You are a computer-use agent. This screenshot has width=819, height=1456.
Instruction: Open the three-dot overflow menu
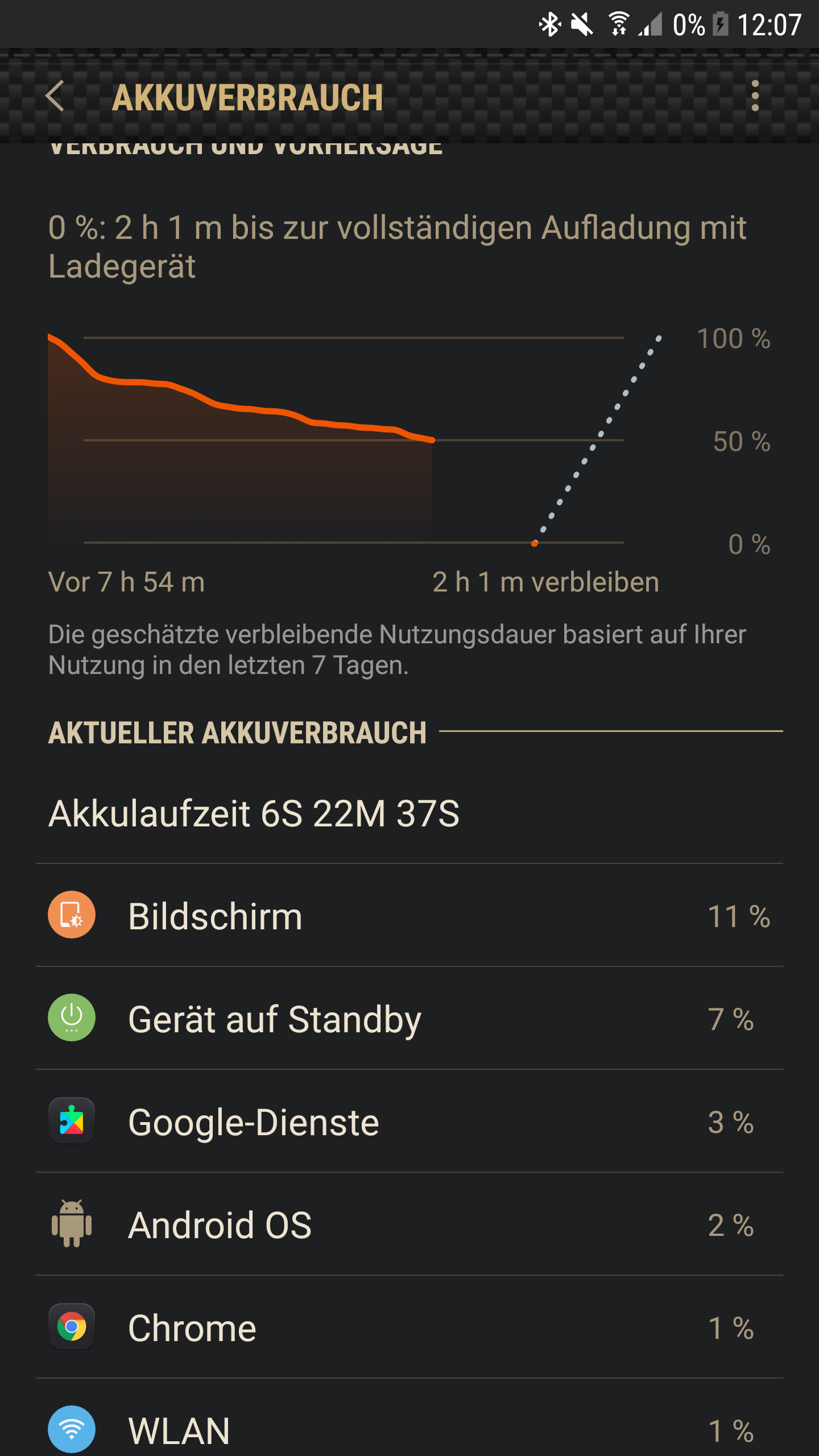click(x=755, y=96)
